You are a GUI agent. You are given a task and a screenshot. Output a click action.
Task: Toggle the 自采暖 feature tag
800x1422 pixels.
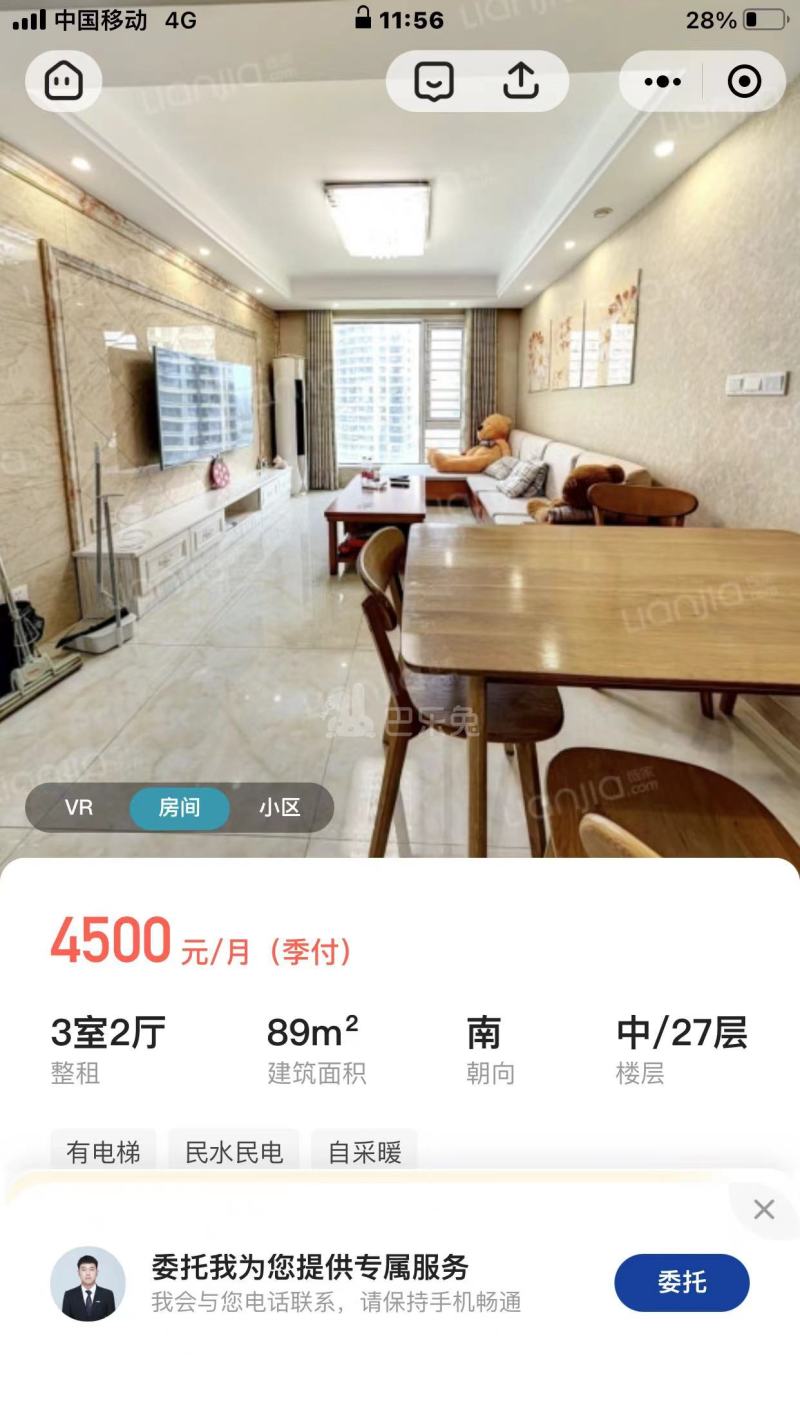point(364,1152)
